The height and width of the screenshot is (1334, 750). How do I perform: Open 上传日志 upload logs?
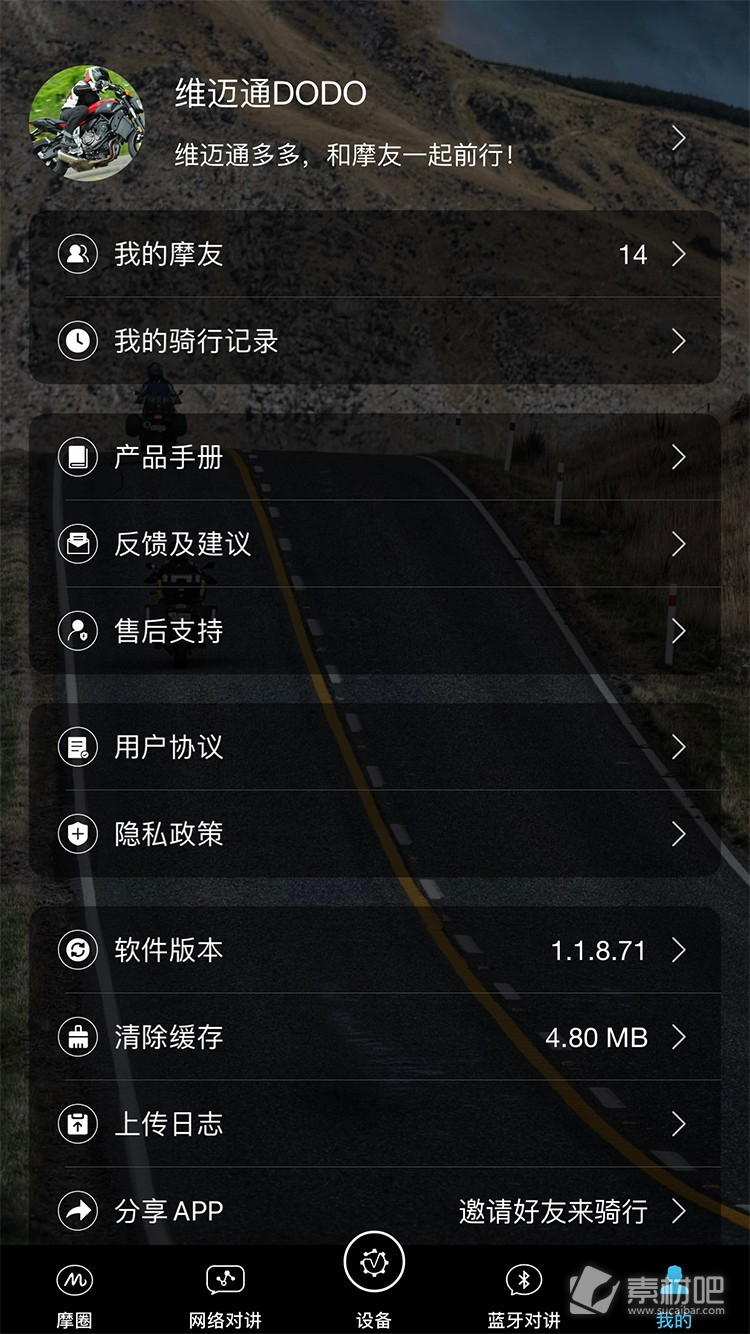(x=375, y=1124)
